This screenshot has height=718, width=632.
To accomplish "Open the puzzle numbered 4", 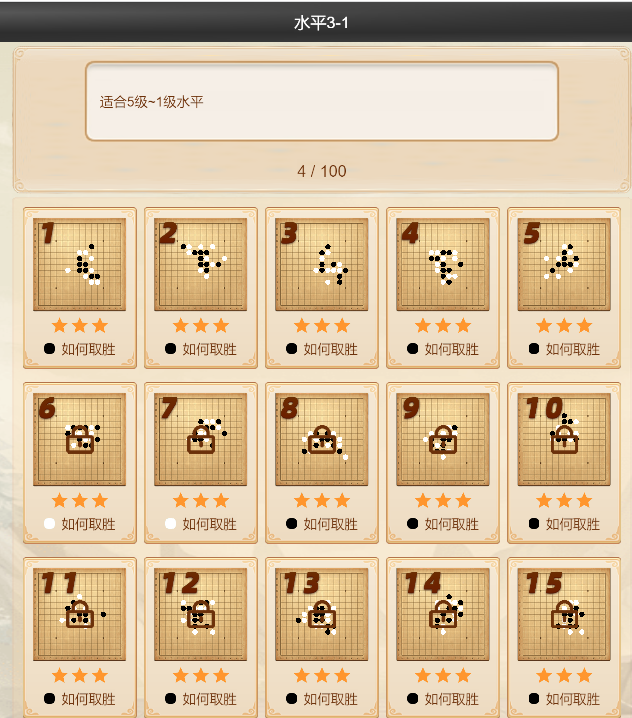I will (x=443, y=265).
